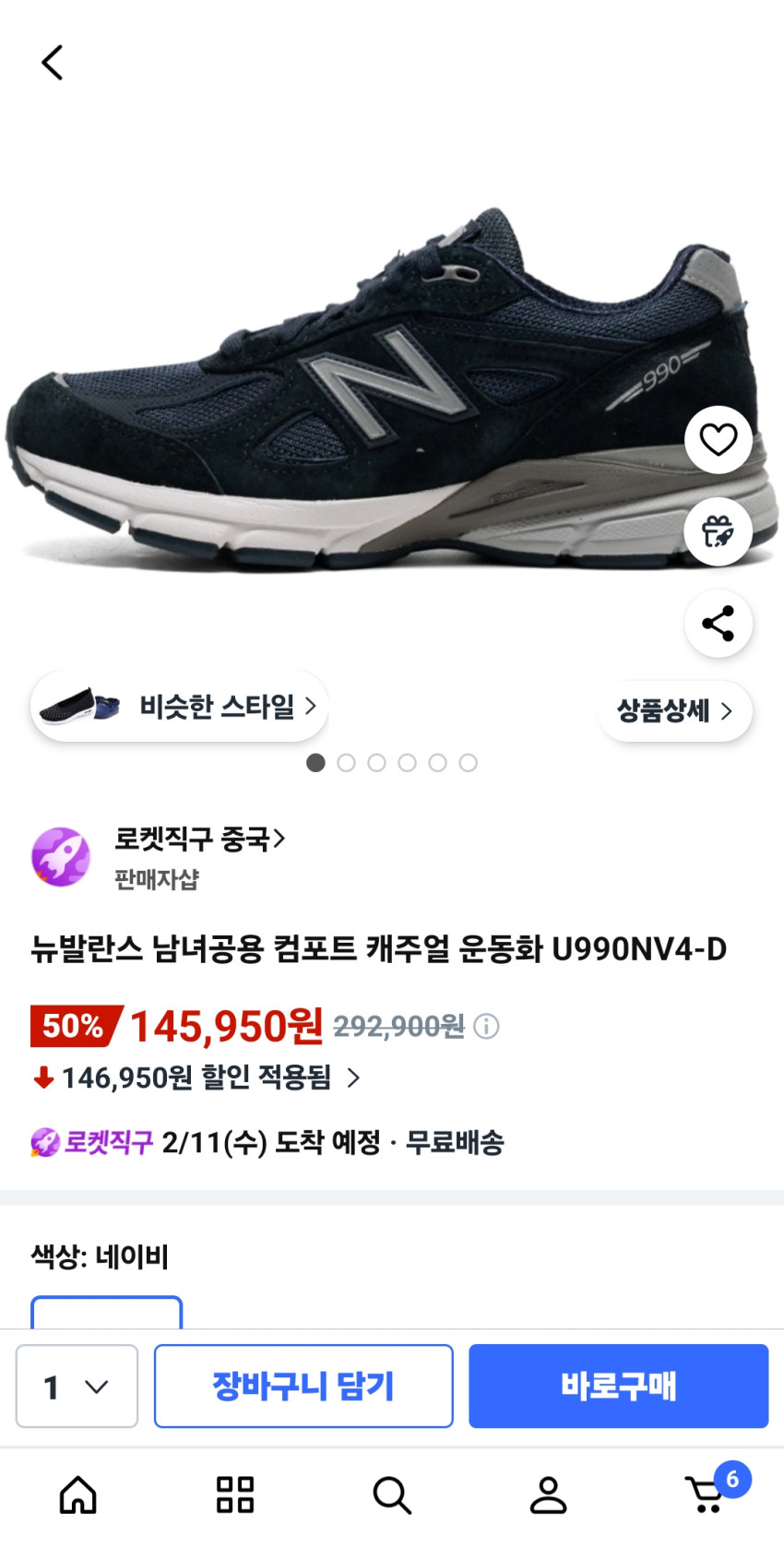The image size is (784, 1548).
Task: Select the navy color option swatch
Action: pyautogui.click(x=107, y=1313)
